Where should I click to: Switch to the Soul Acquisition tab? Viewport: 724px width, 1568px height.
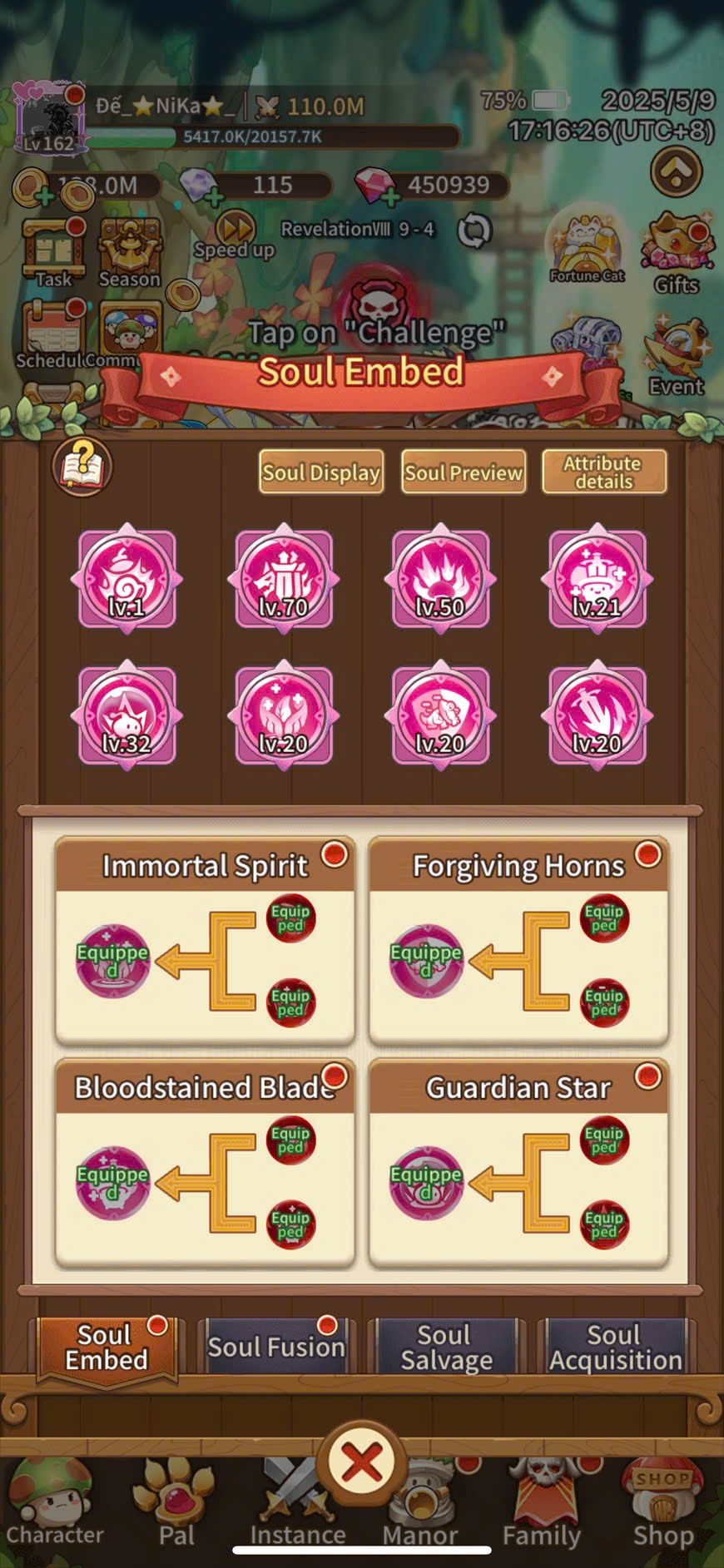coord(616,1347)
